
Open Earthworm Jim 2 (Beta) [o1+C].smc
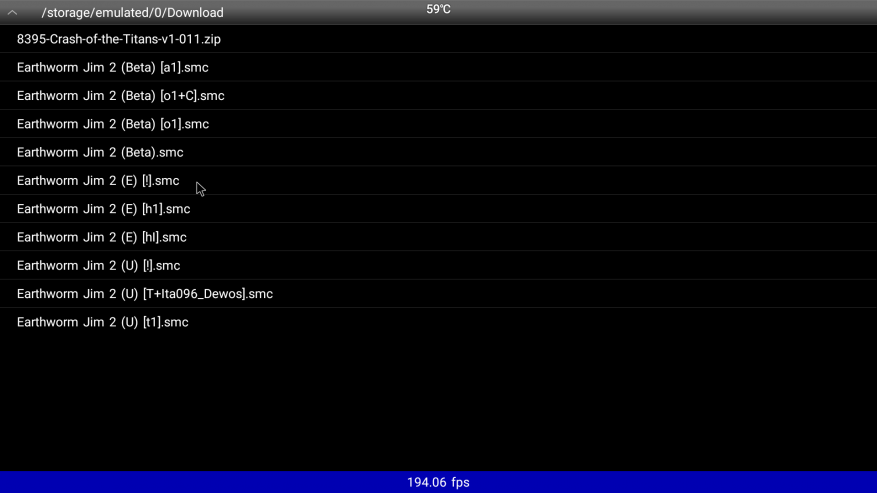tap(121, 96)
